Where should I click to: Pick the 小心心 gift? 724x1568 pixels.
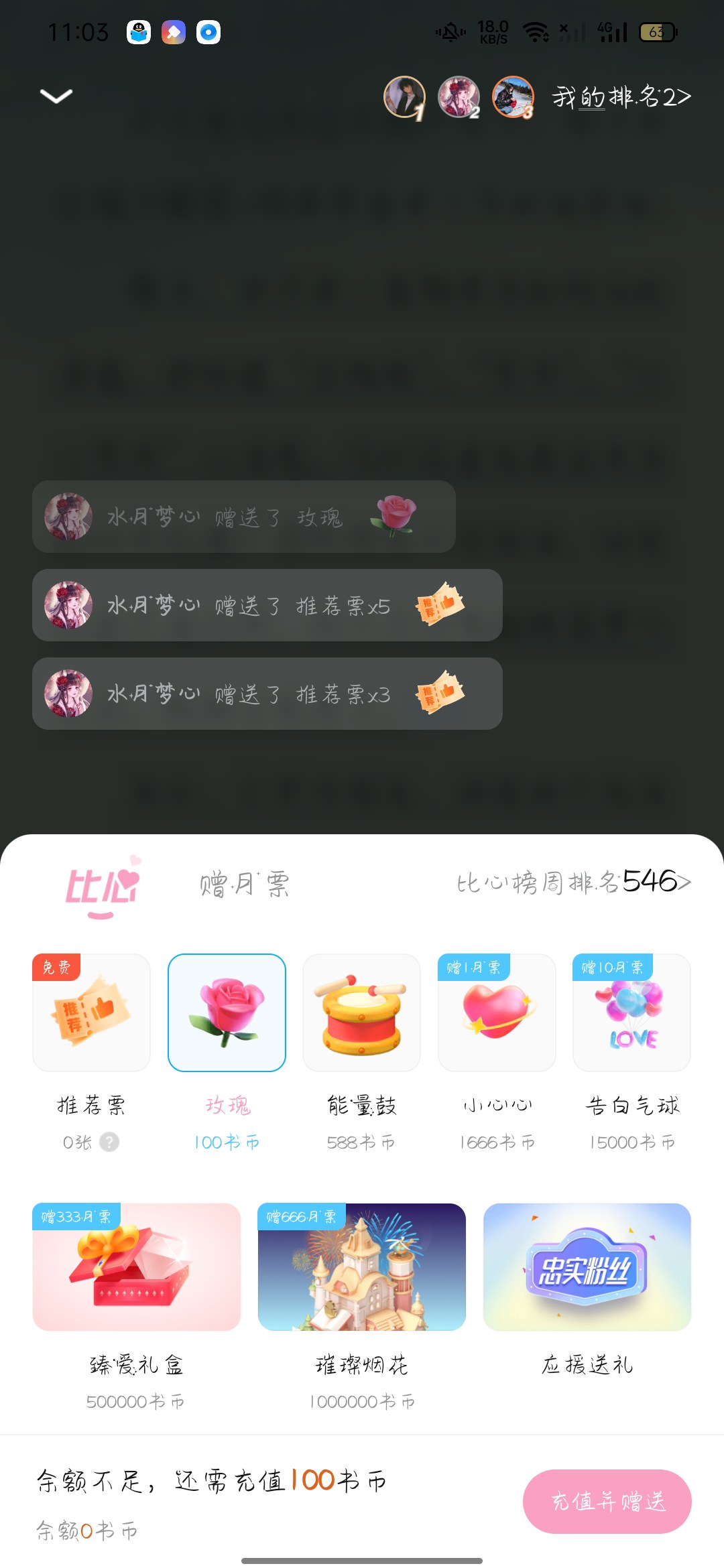tap(497, 1012)
